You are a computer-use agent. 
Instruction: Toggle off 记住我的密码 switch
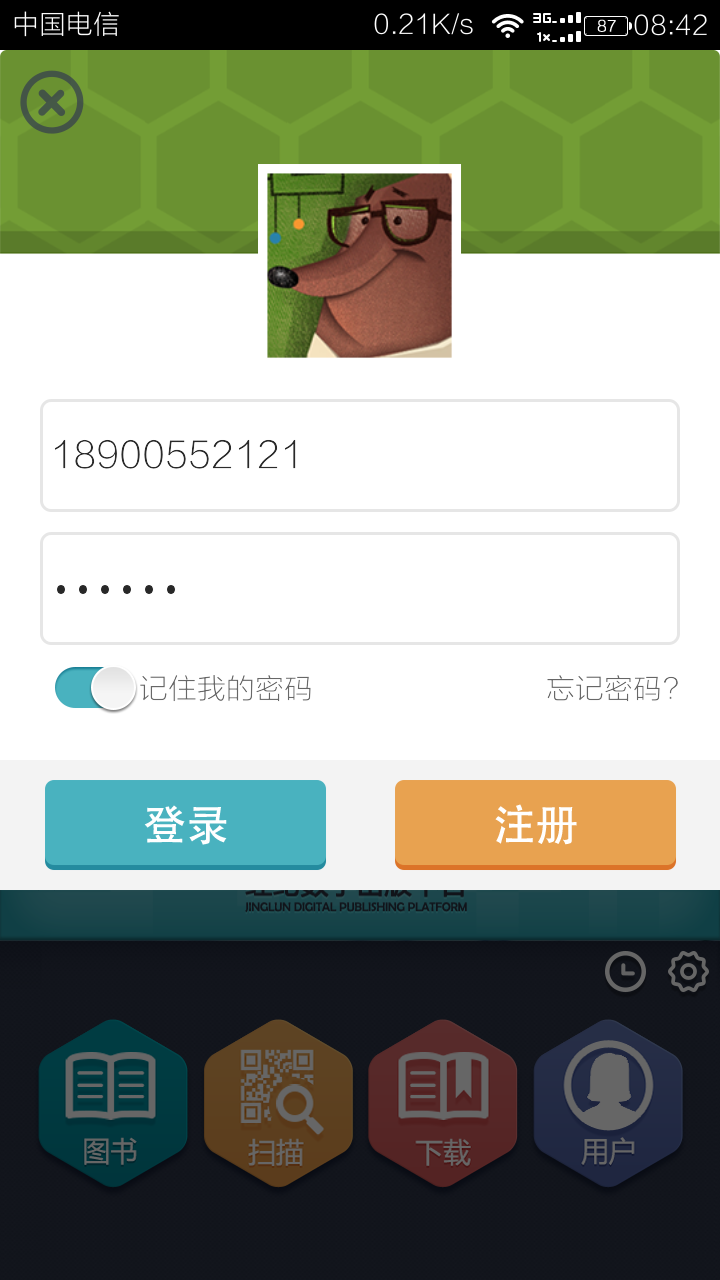(x=96, y=688)
